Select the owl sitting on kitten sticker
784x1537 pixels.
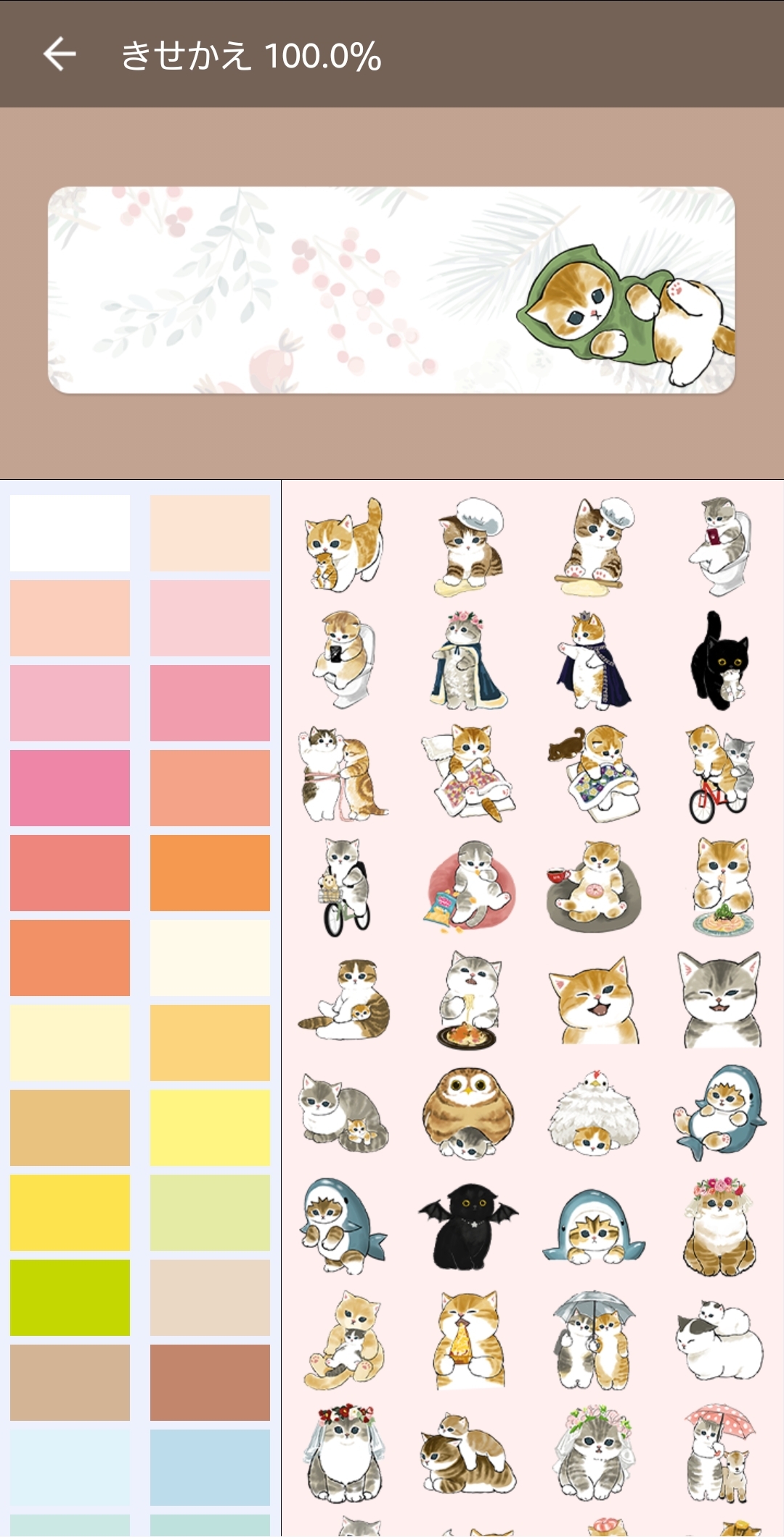[x=468, y=1113]
